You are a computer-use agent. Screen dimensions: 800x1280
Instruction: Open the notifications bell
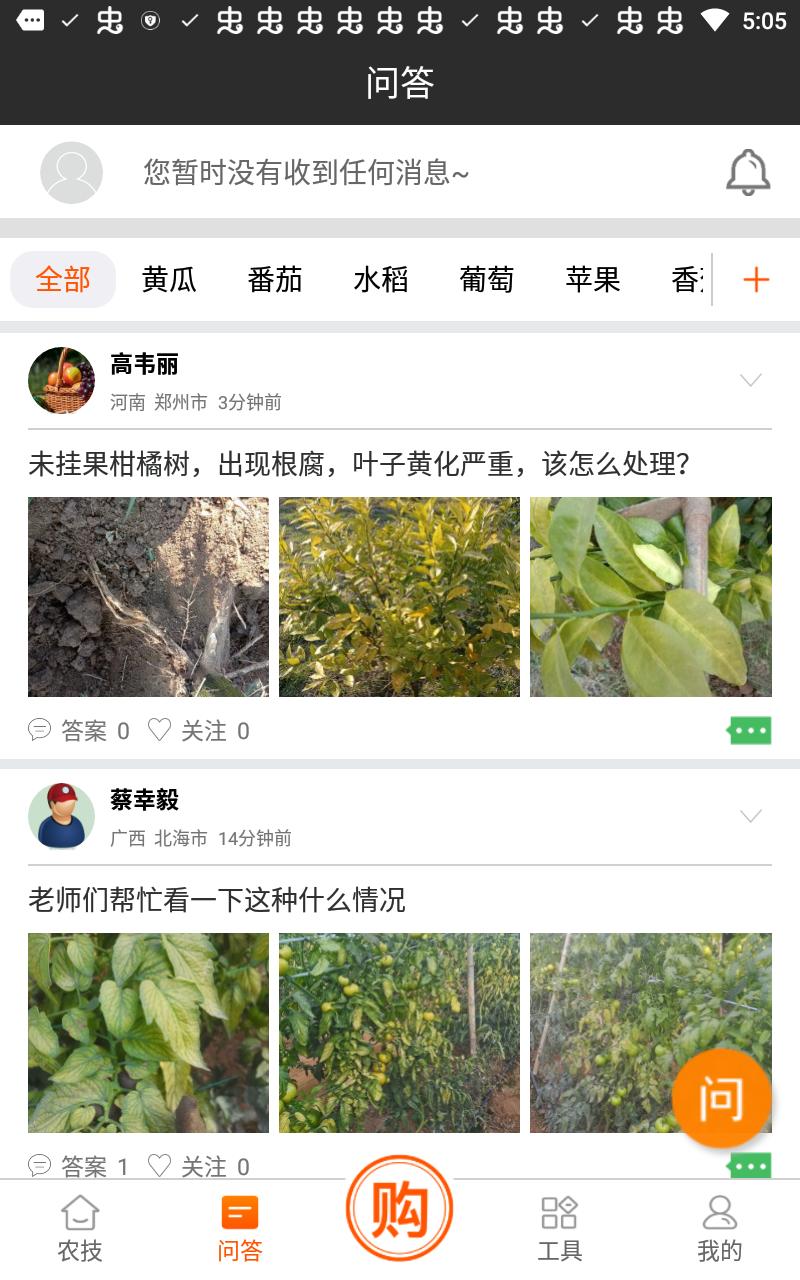pyautogui.click(x=748, y=173)
